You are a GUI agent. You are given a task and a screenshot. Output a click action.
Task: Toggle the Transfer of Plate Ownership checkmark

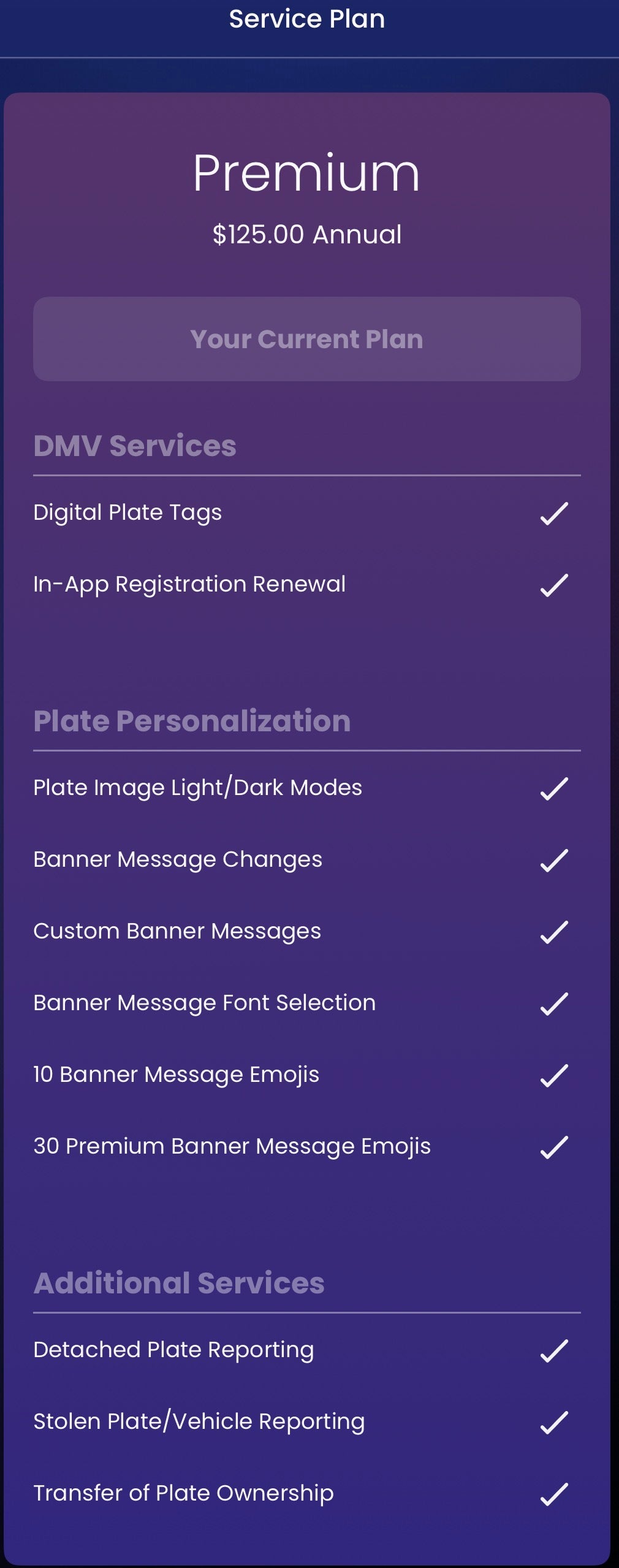point(555,1493)
